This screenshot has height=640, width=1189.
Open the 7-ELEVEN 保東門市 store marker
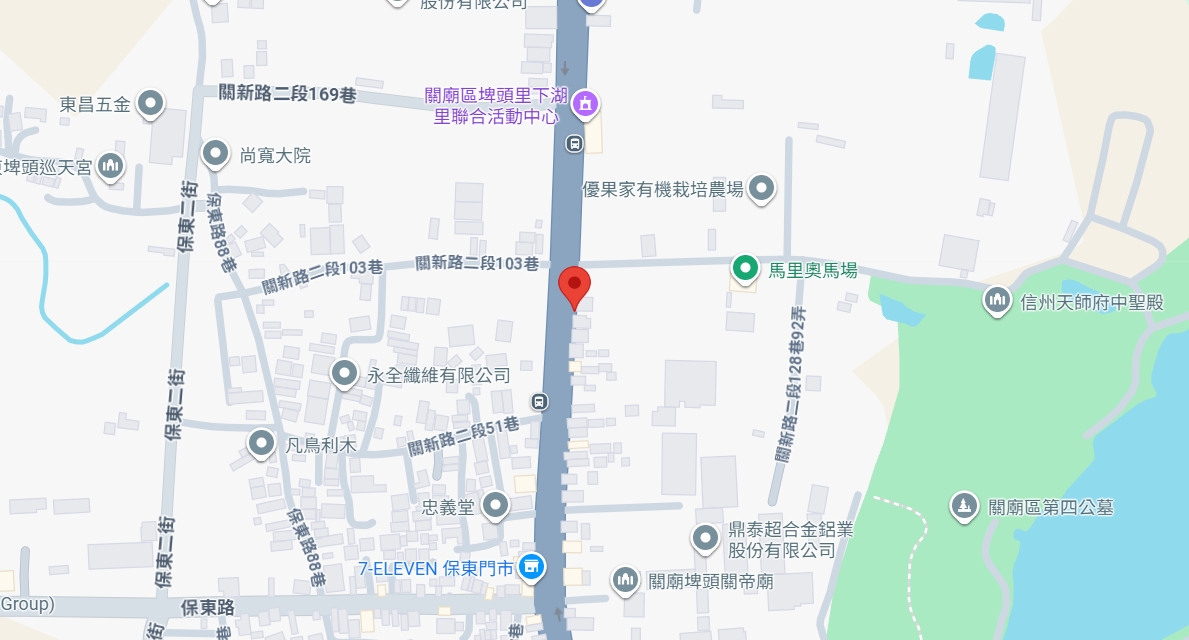tap(531, 567)
